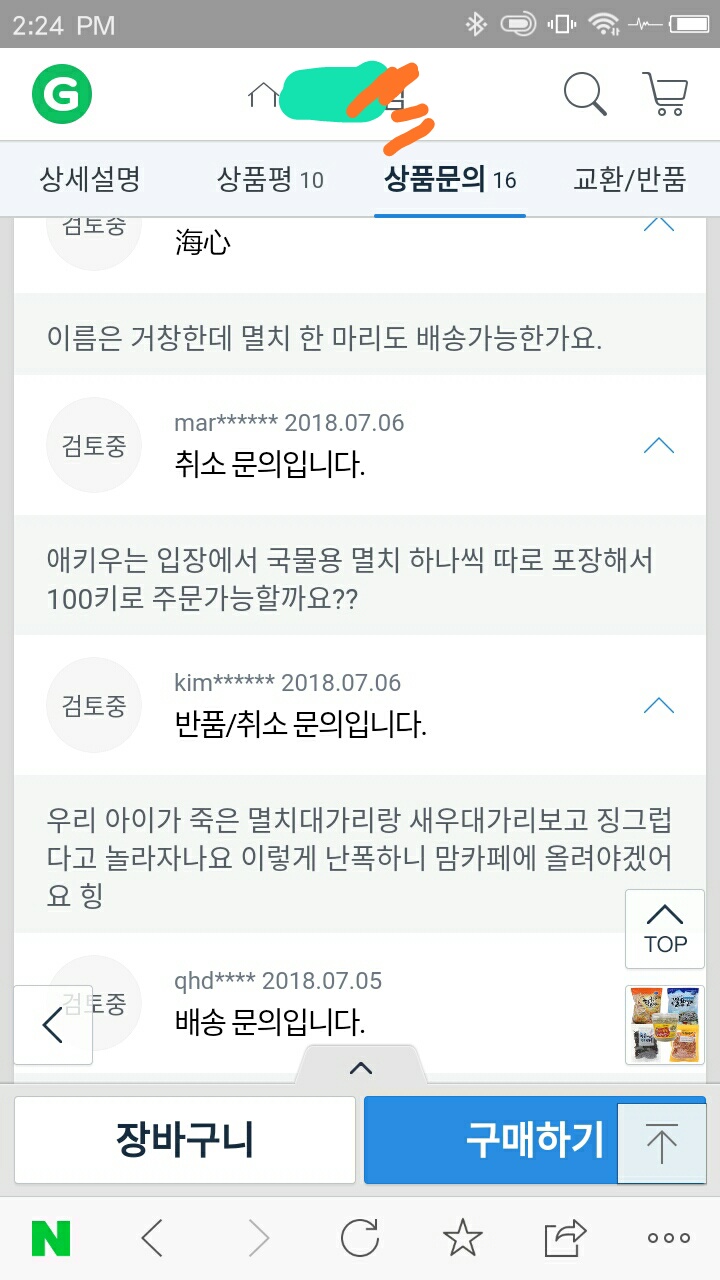Add item to 장바구니
The image size is (720, 1280).
pos(185,1140)
